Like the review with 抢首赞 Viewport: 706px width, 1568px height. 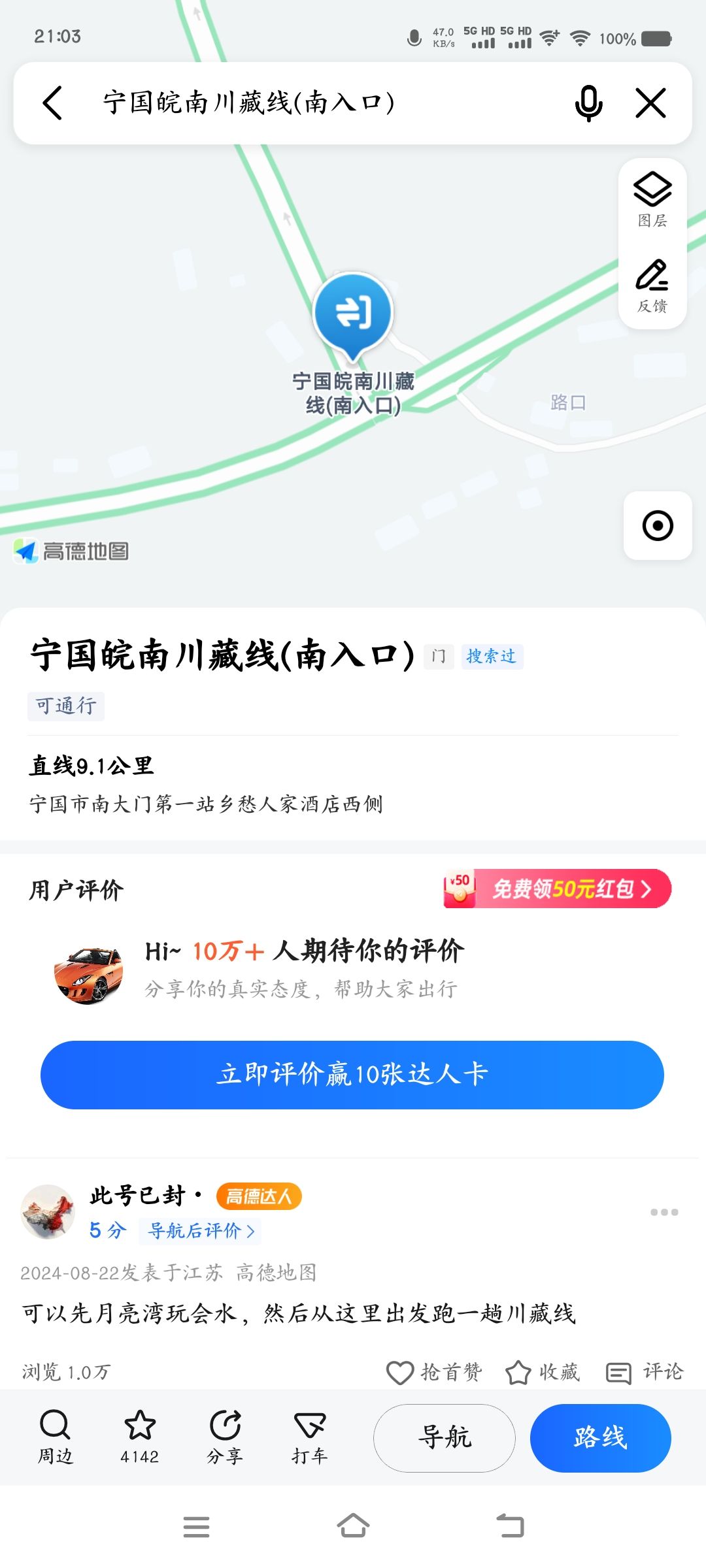pyautogui.click(x=434, y=1372)
